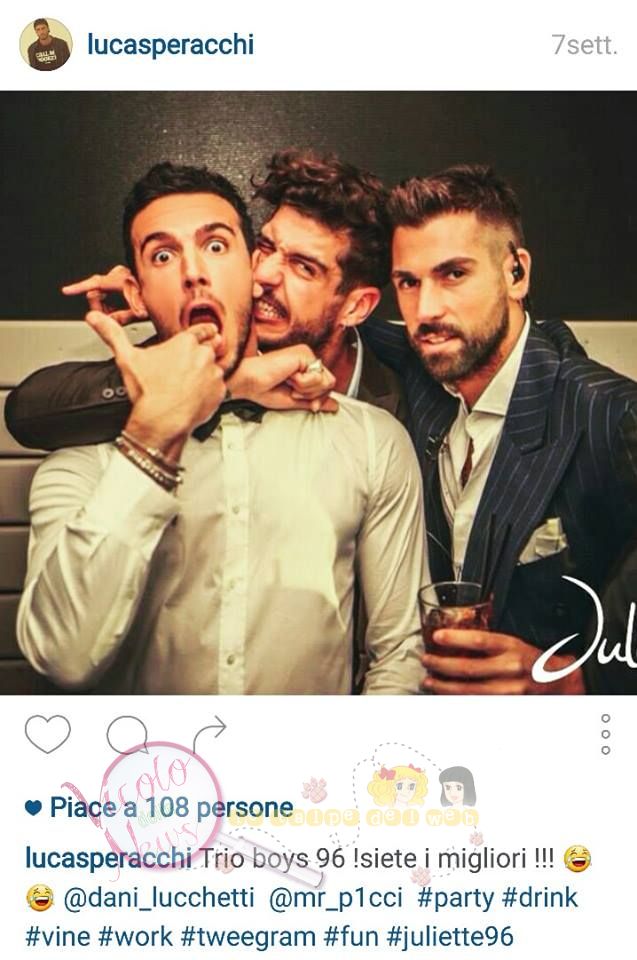Viewport: 637px width, 960px height.
Task: Open the three-dot overflow menu
Action: point(605,734)
